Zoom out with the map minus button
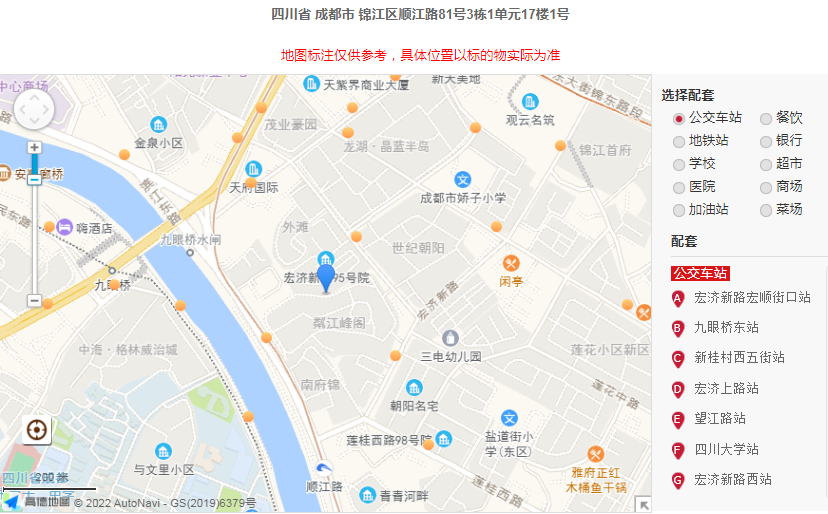The width and height of the screenshot is (828, 514). click(34, 300)
